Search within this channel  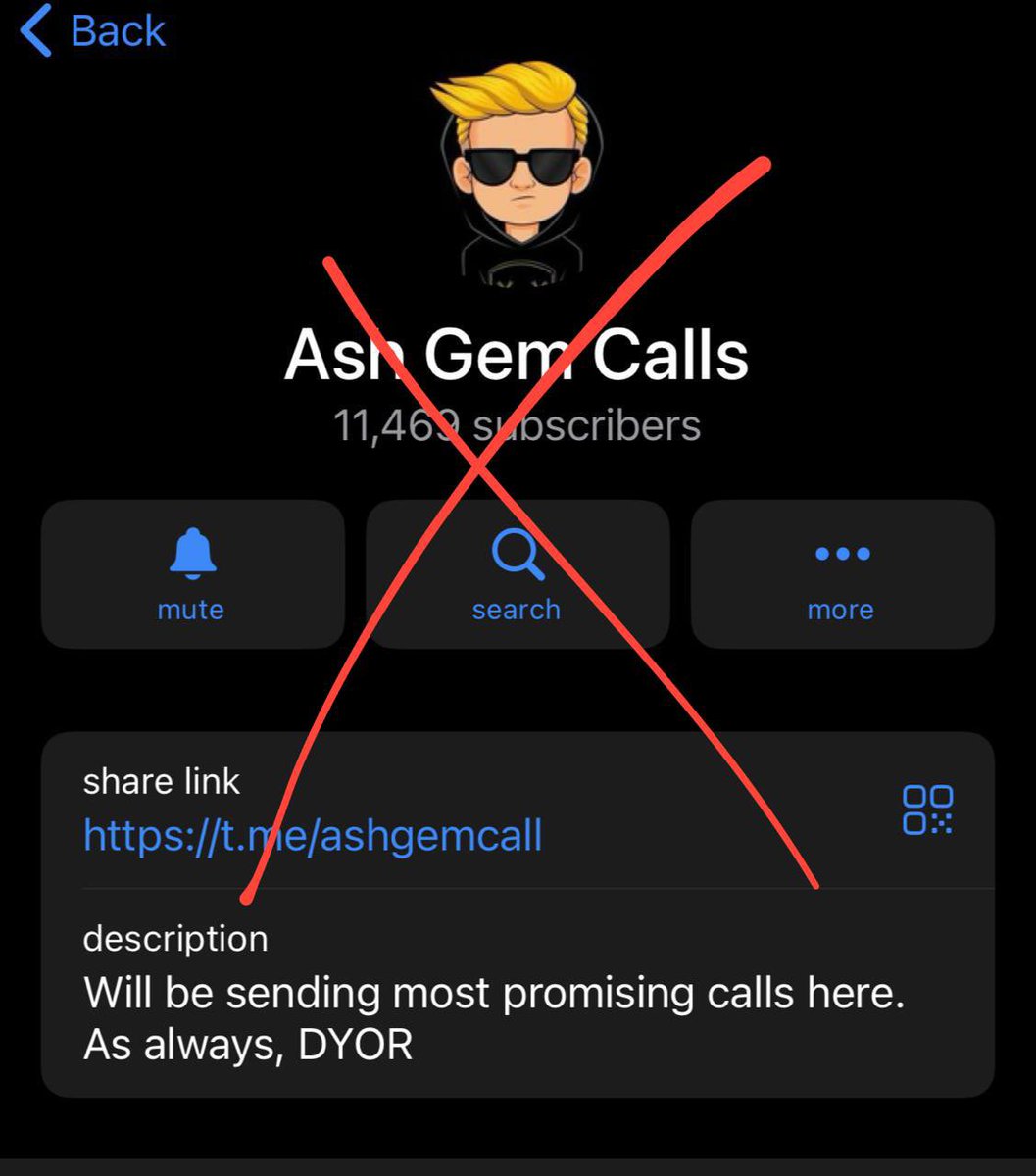tap(517, 574)
